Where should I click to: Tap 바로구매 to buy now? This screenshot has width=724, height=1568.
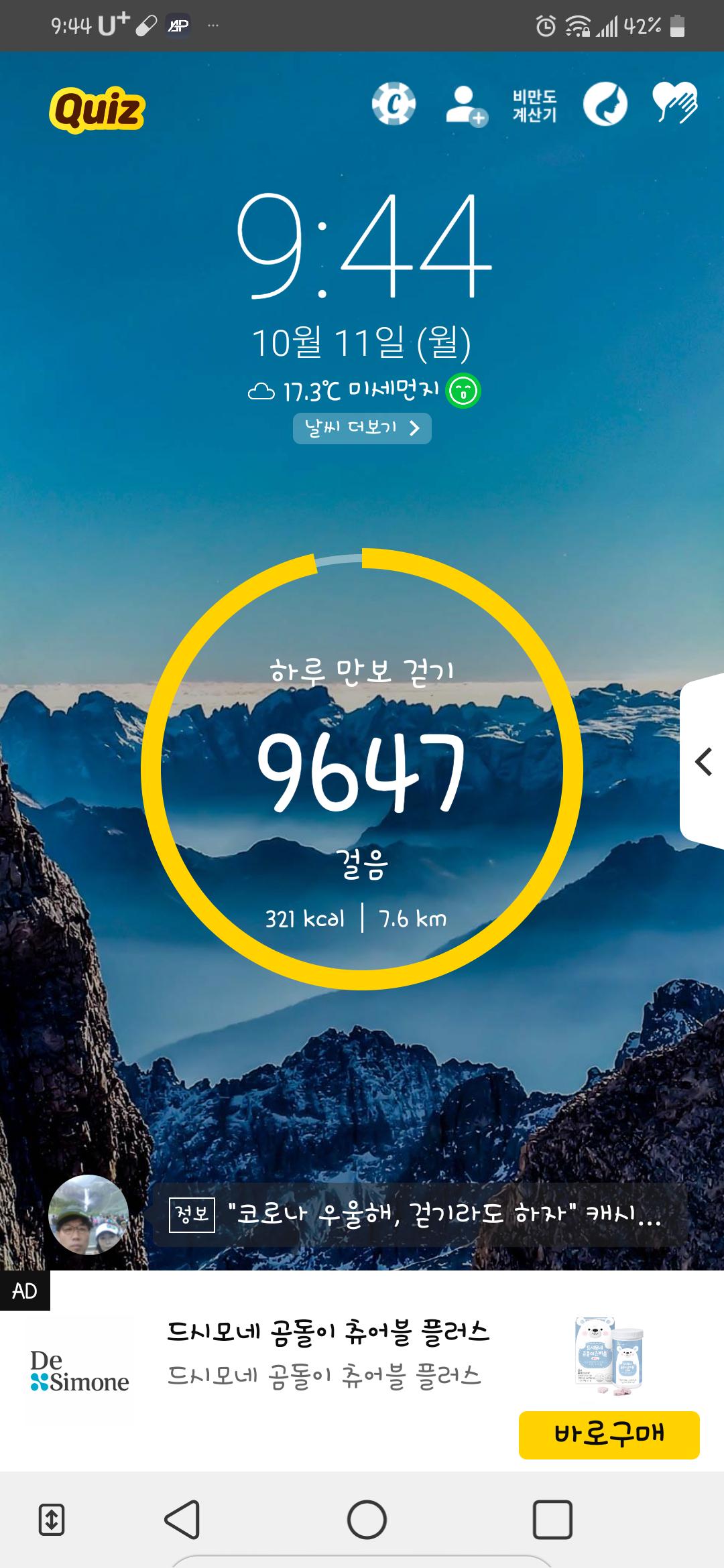609,1435
